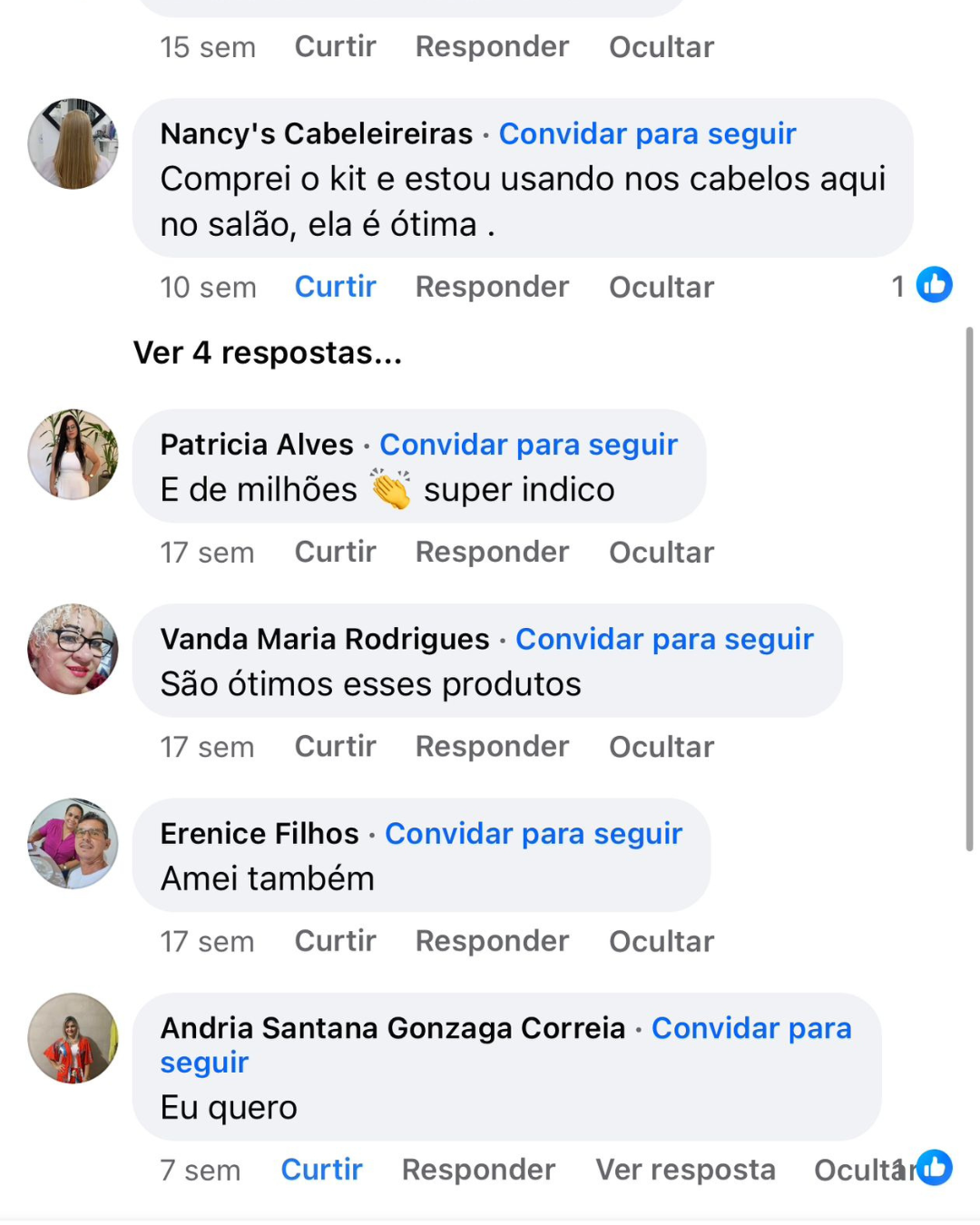View the reply to Andria's comment
This screenshot has width=980, height=1225.
pyautogui.click(x=685, y=1170)
